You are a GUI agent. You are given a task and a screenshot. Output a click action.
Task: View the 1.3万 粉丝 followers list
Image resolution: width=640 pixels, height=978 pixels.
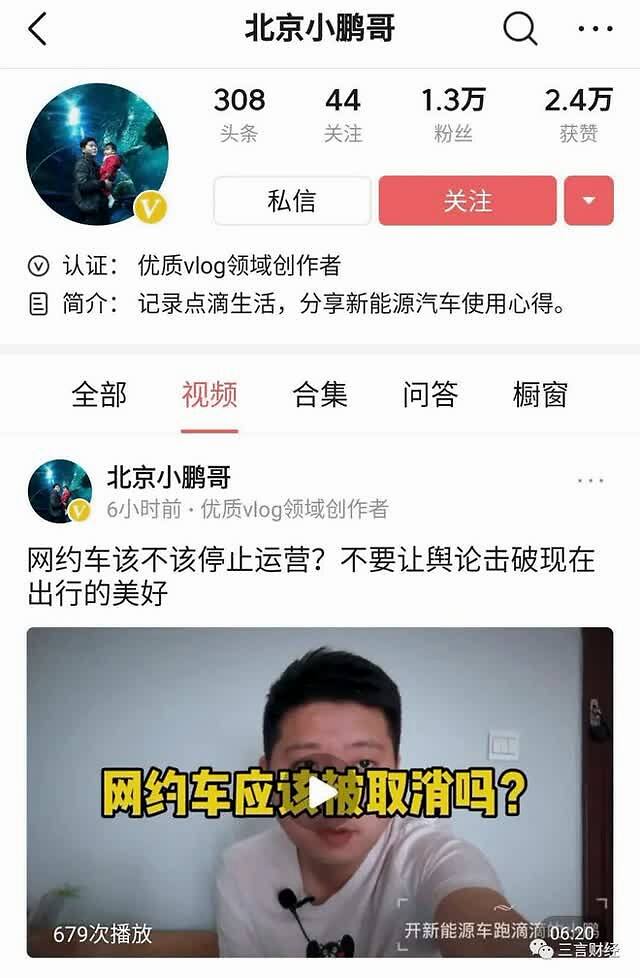[453, 114]
